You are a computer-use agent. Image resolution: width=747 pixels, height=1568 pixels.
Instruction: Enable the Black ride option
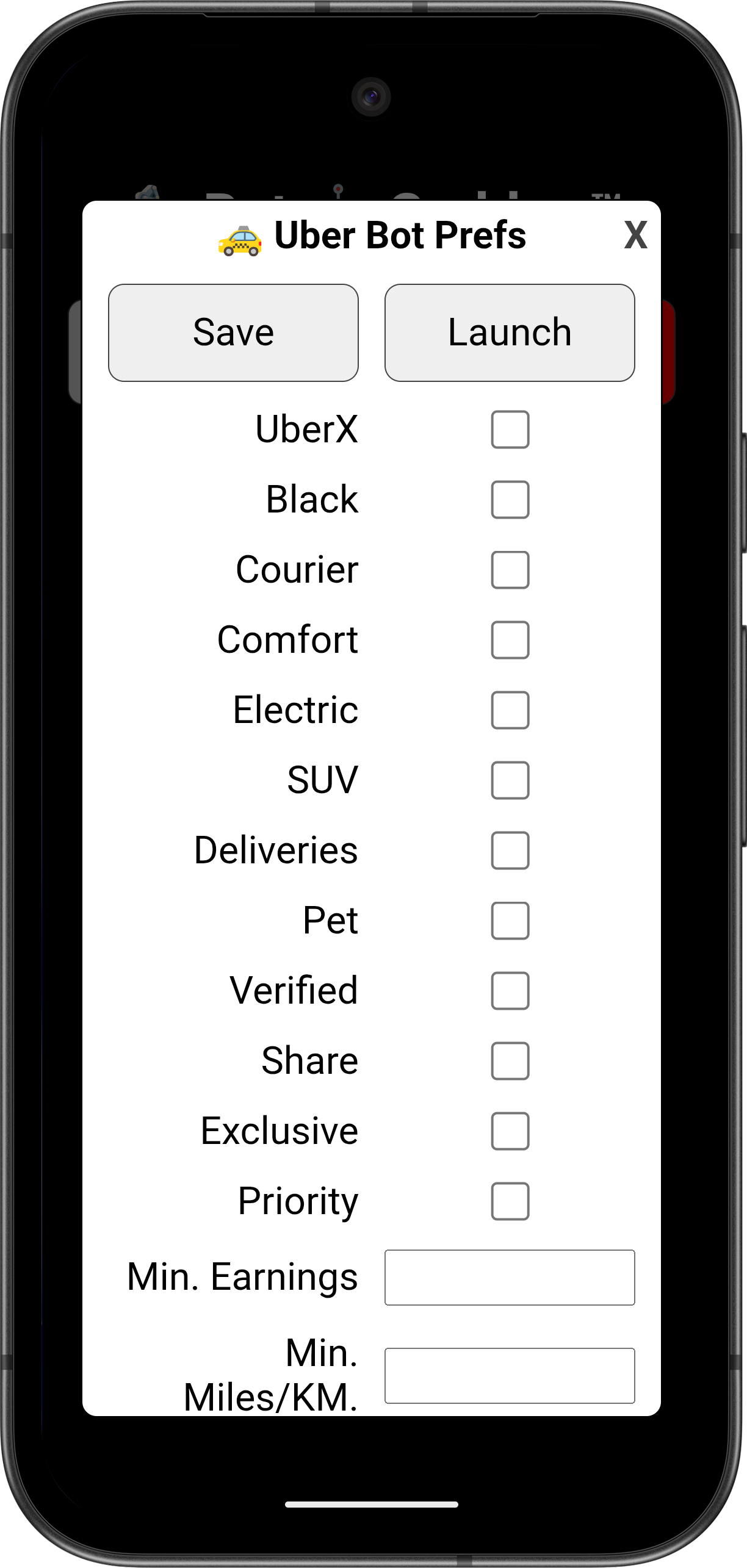click(510, 500)
